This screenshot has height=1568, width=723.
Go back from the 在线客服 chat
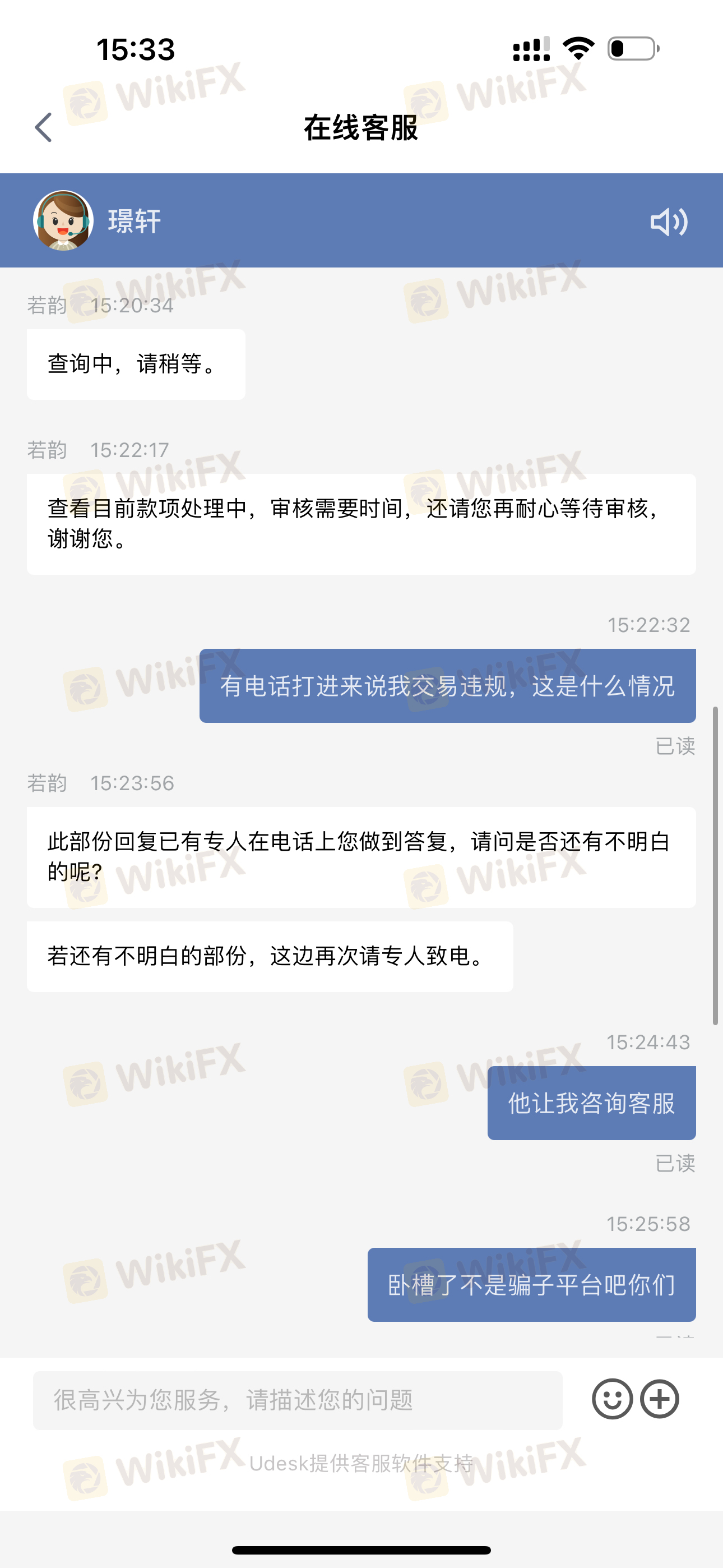pos(43,127)
